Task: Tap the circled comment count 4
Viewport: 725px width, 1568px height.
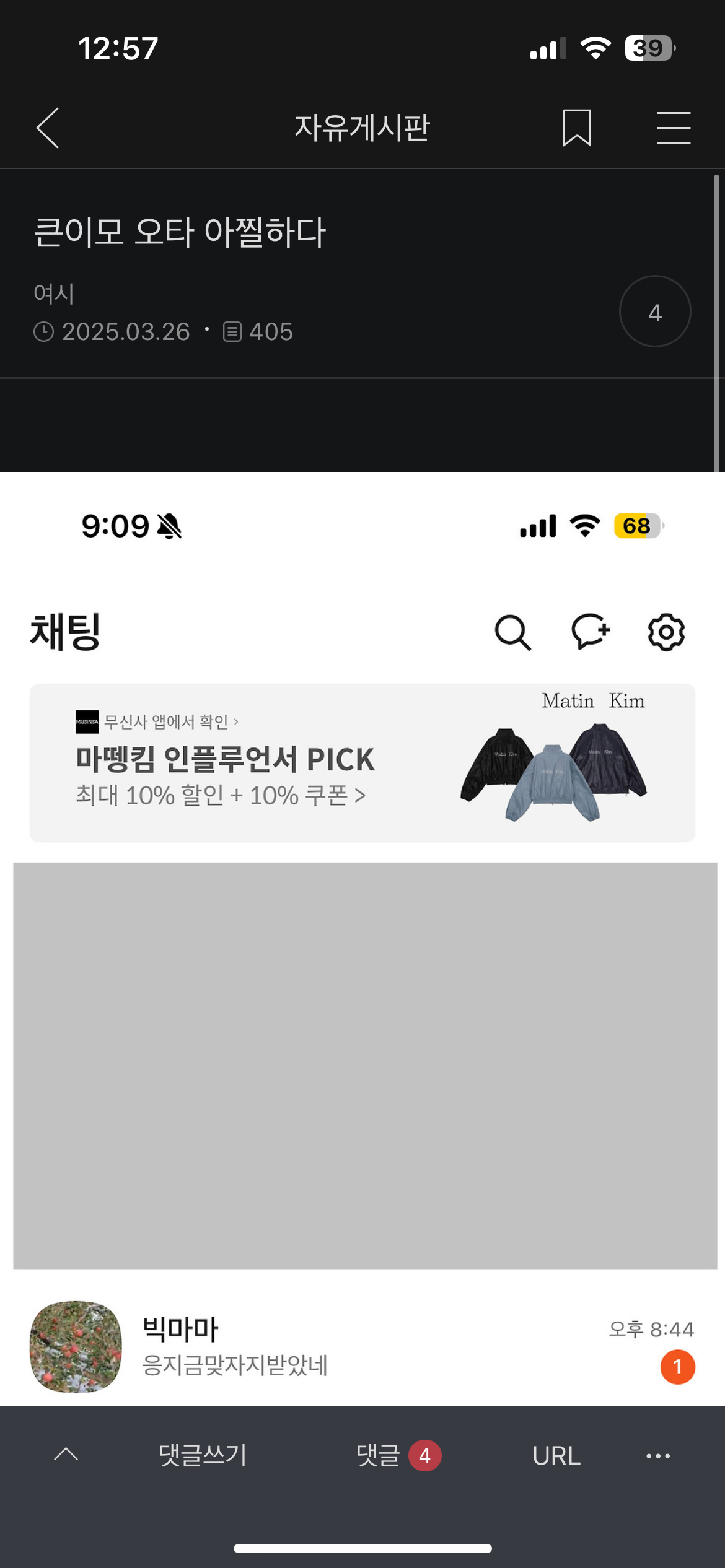Action: 655,311
